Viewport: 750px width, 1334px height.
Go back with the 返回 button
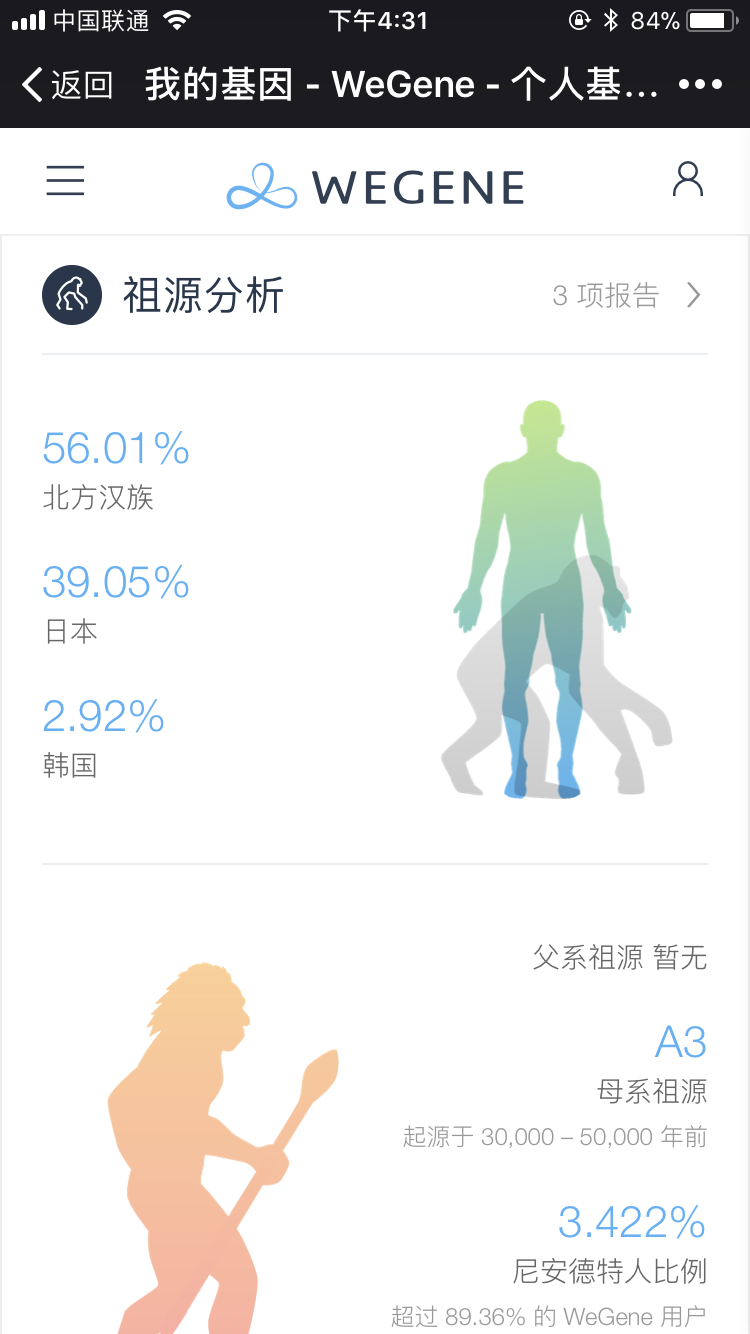(x=67, y=85)
